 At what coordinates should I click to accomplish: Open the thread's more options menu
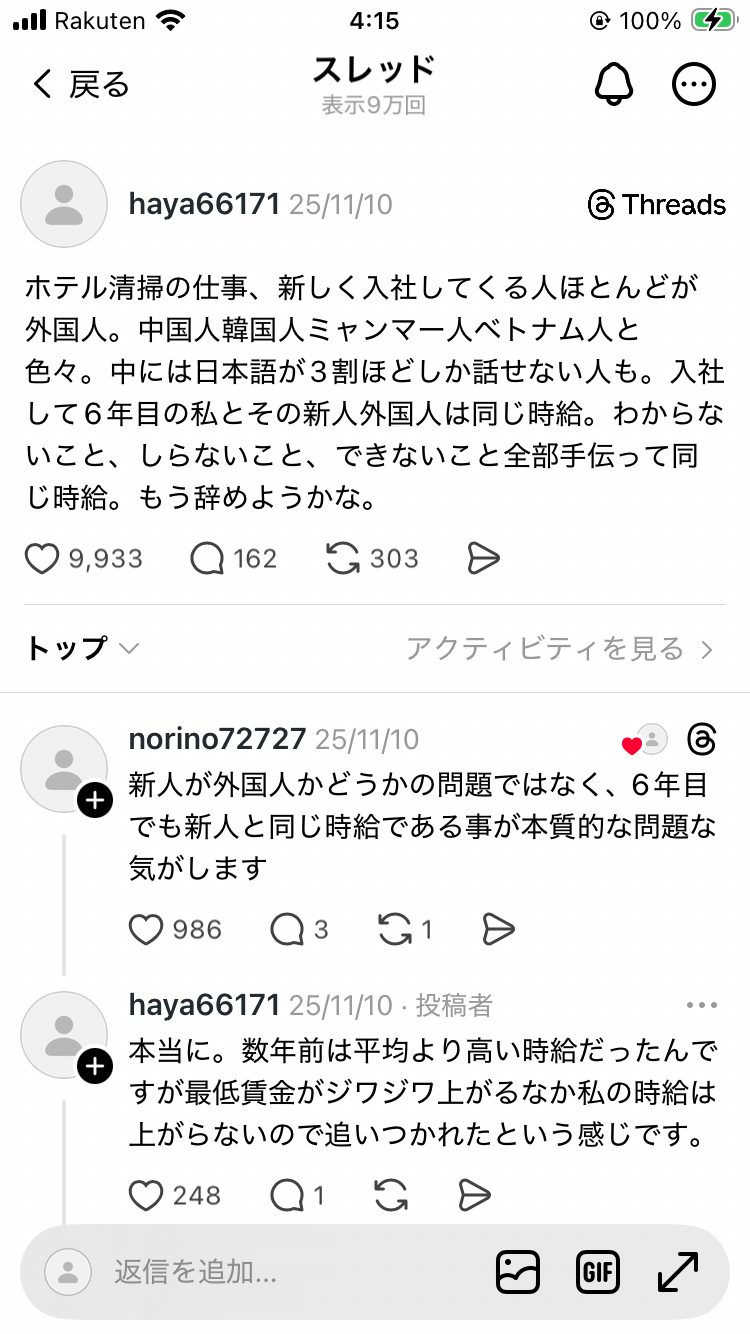pos(693,85)
